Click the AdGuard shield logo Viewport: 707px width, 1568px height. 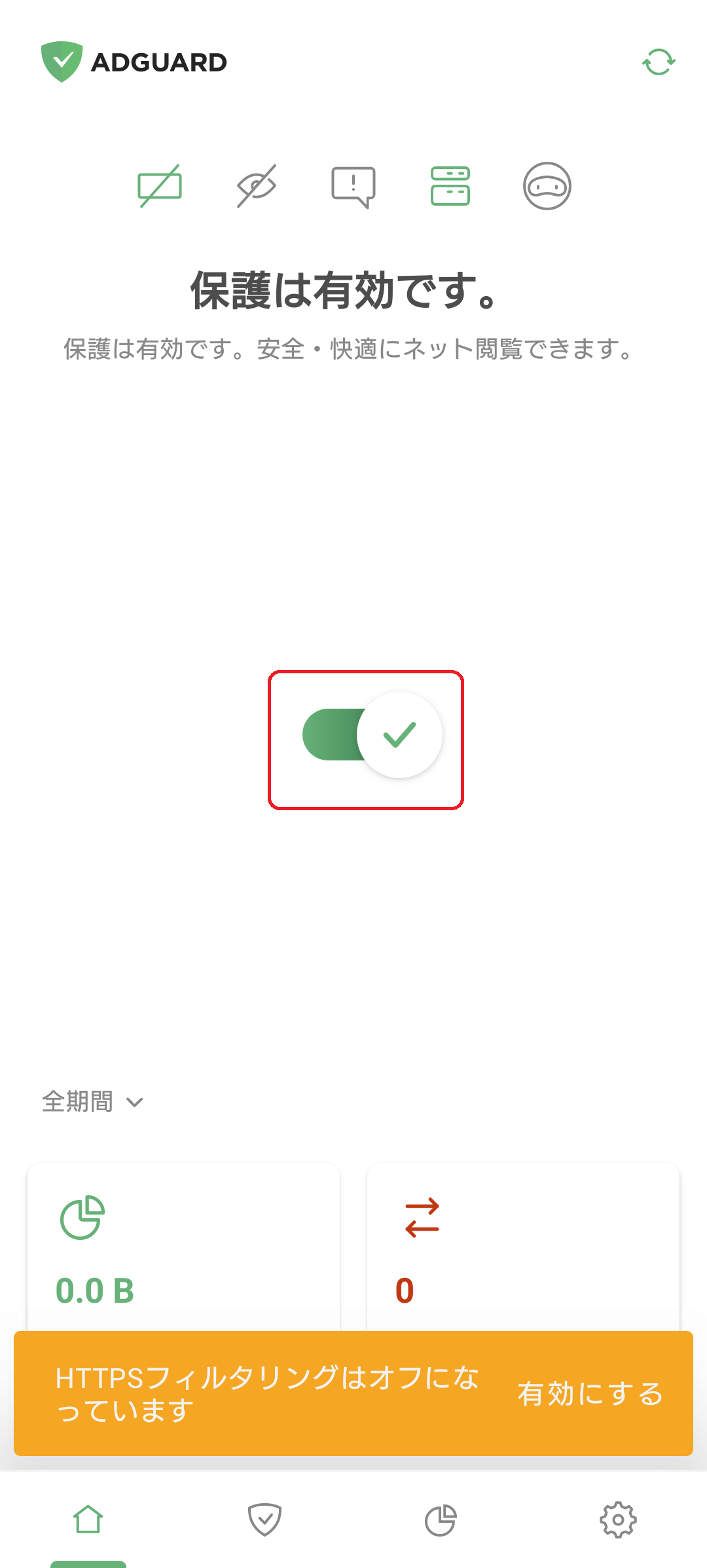(63, 61)
